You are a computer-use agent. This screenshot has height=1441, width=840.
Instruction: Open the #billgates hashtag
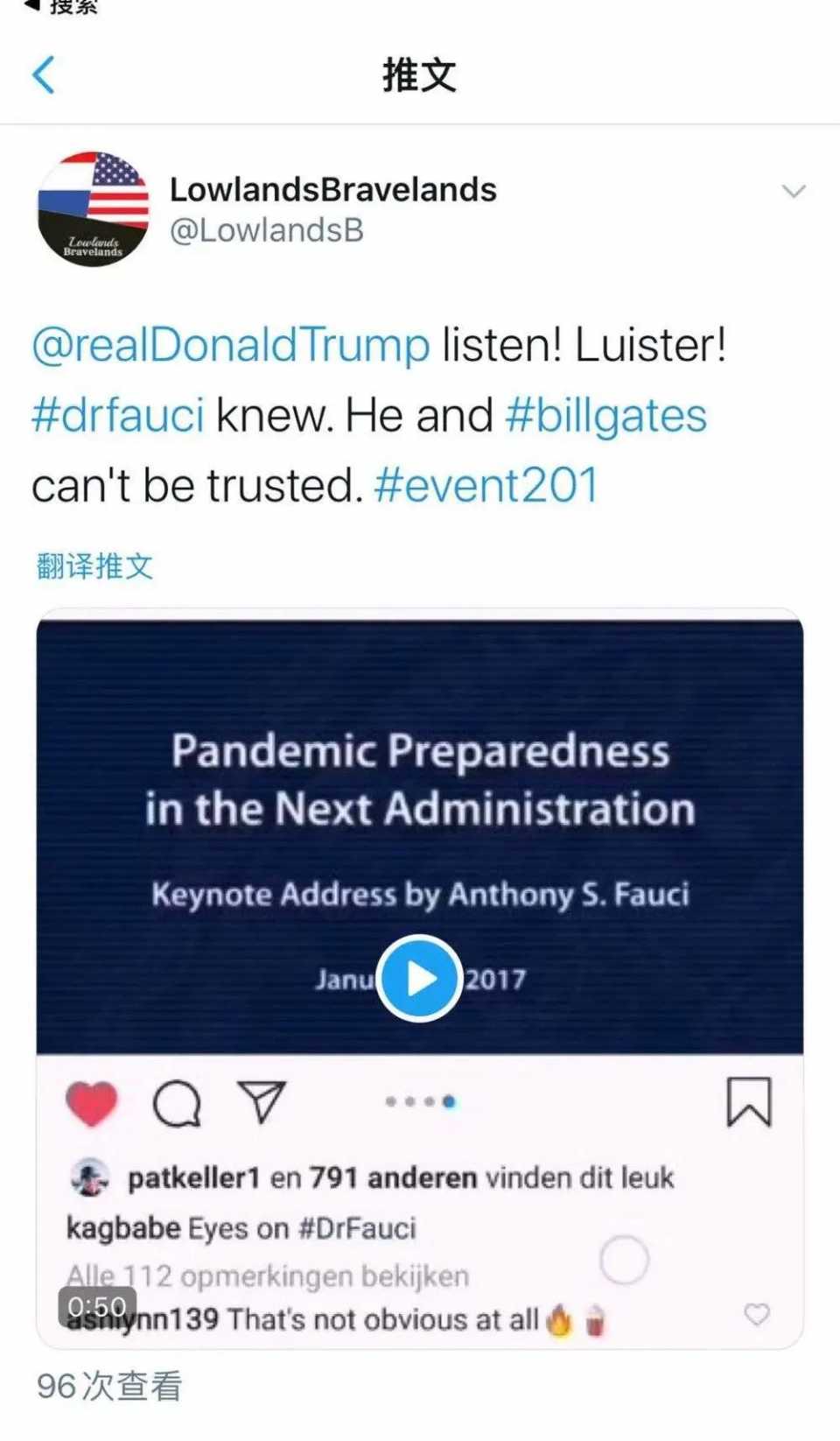click(608, 414)
